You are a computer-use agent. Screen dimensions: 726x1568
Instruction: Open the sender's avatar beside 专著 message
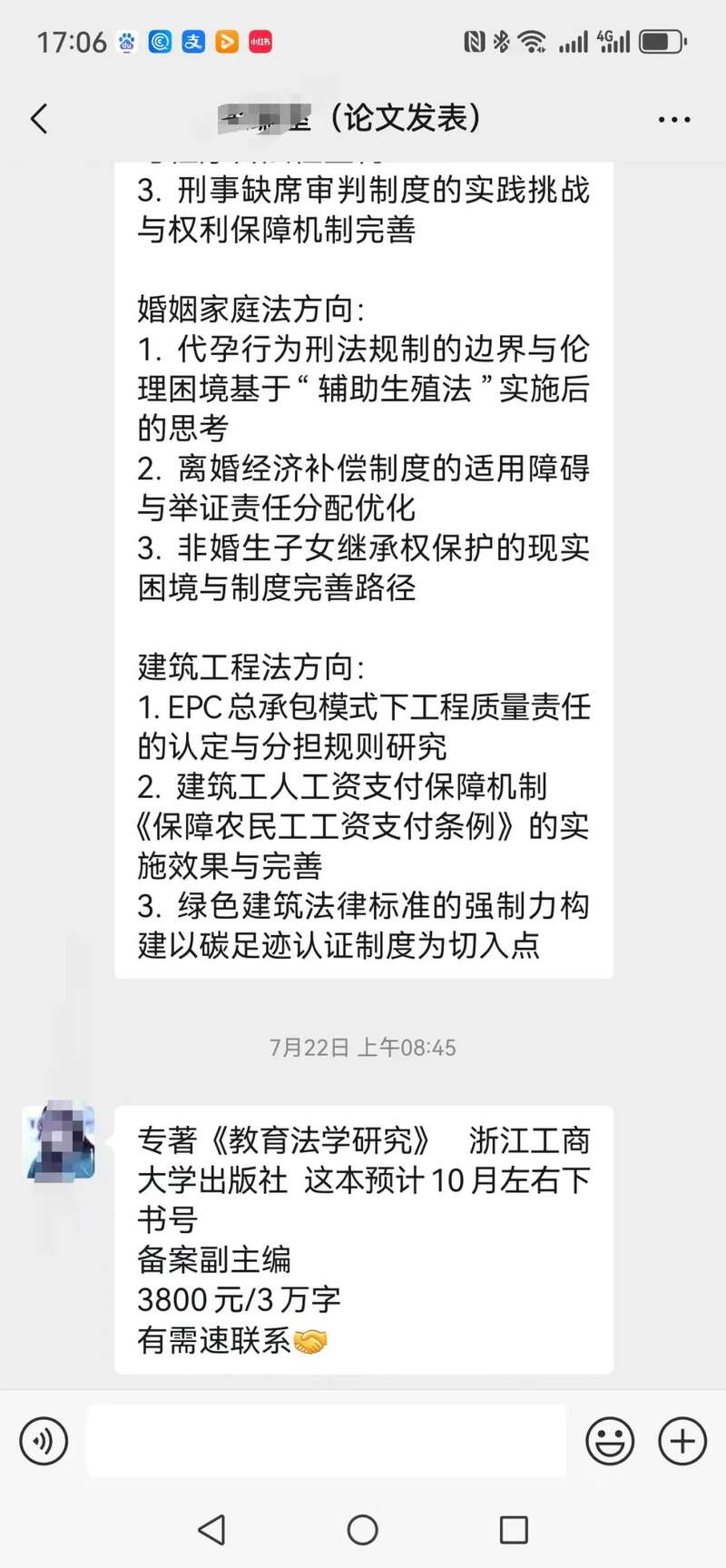click(x=61, y=1141)
